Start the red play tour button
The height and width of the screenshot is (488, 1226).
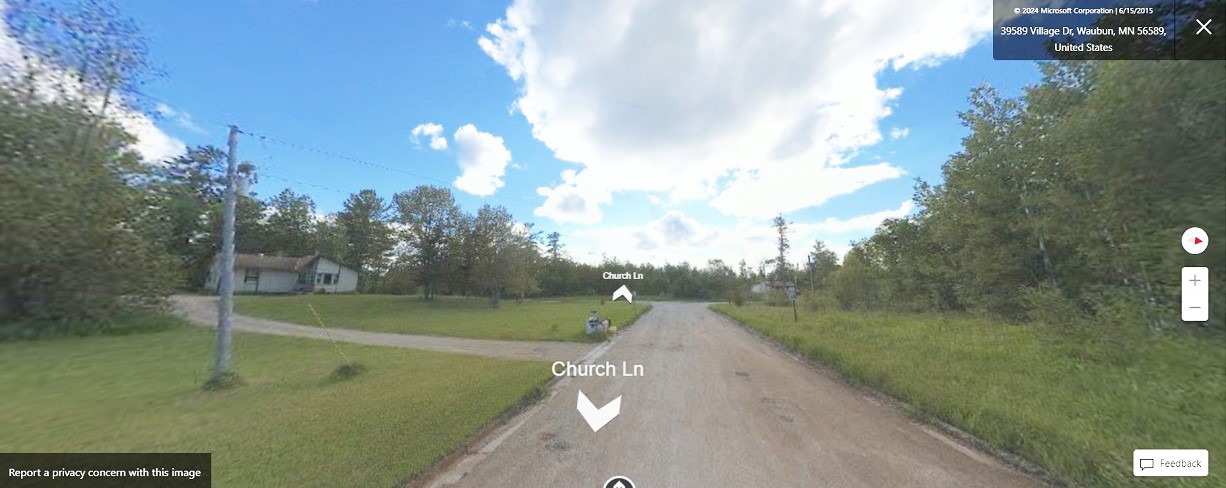[1195, 241]
